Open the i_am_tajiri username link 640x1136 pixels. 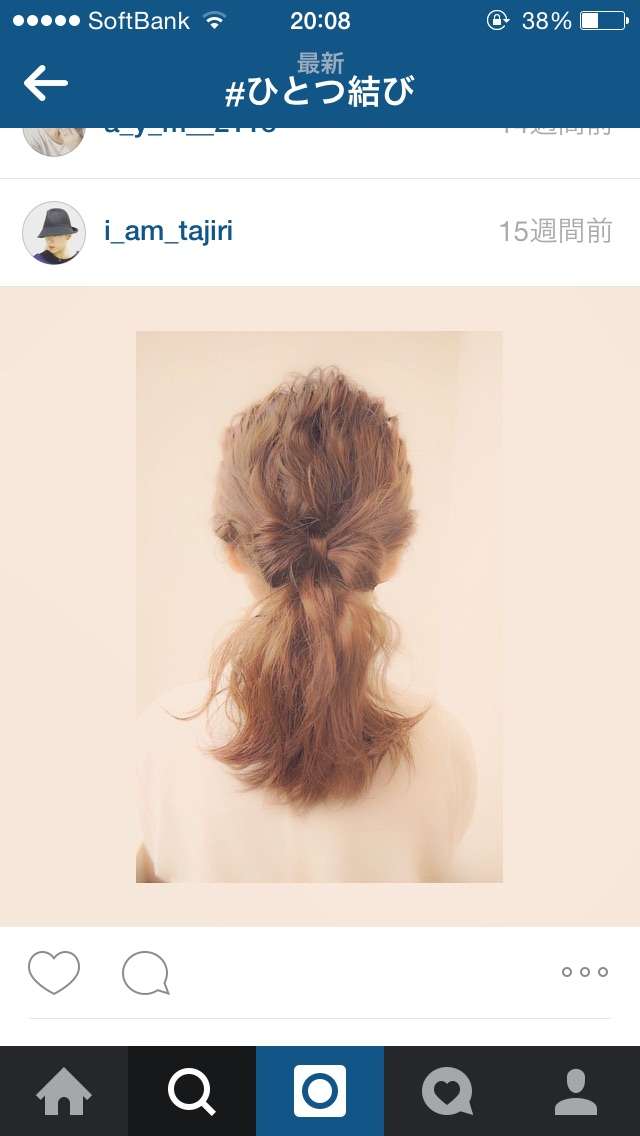click(x=169, y=232)
